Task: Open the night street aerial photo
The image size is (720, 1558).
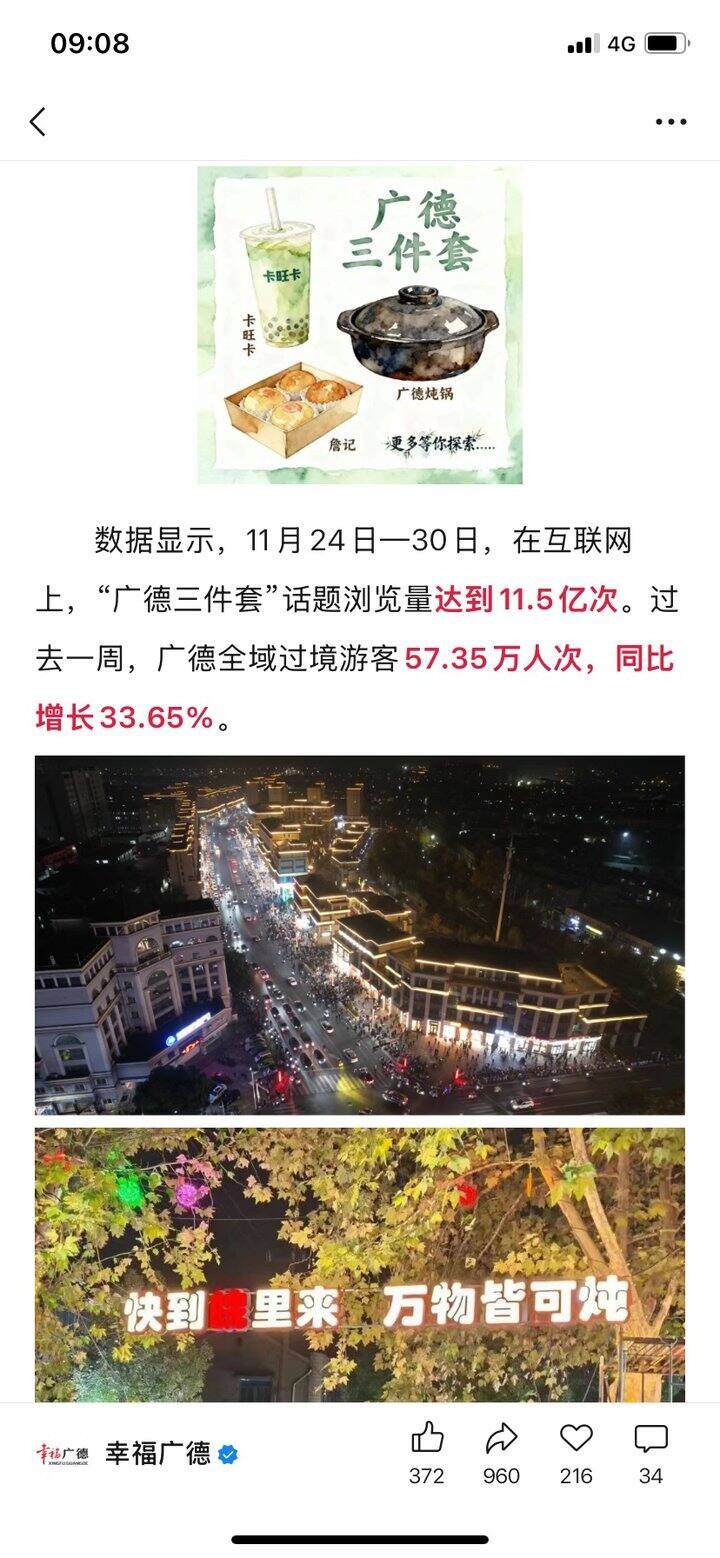Action: [360, 935]
